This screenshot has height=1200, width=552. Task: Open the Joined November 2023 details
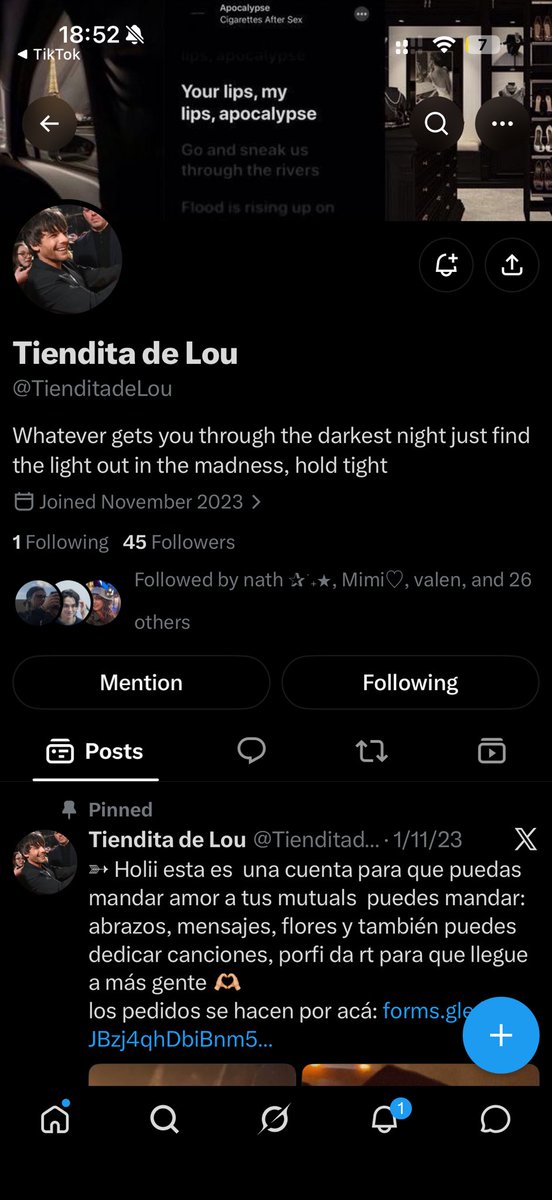[x=138, y=501]
